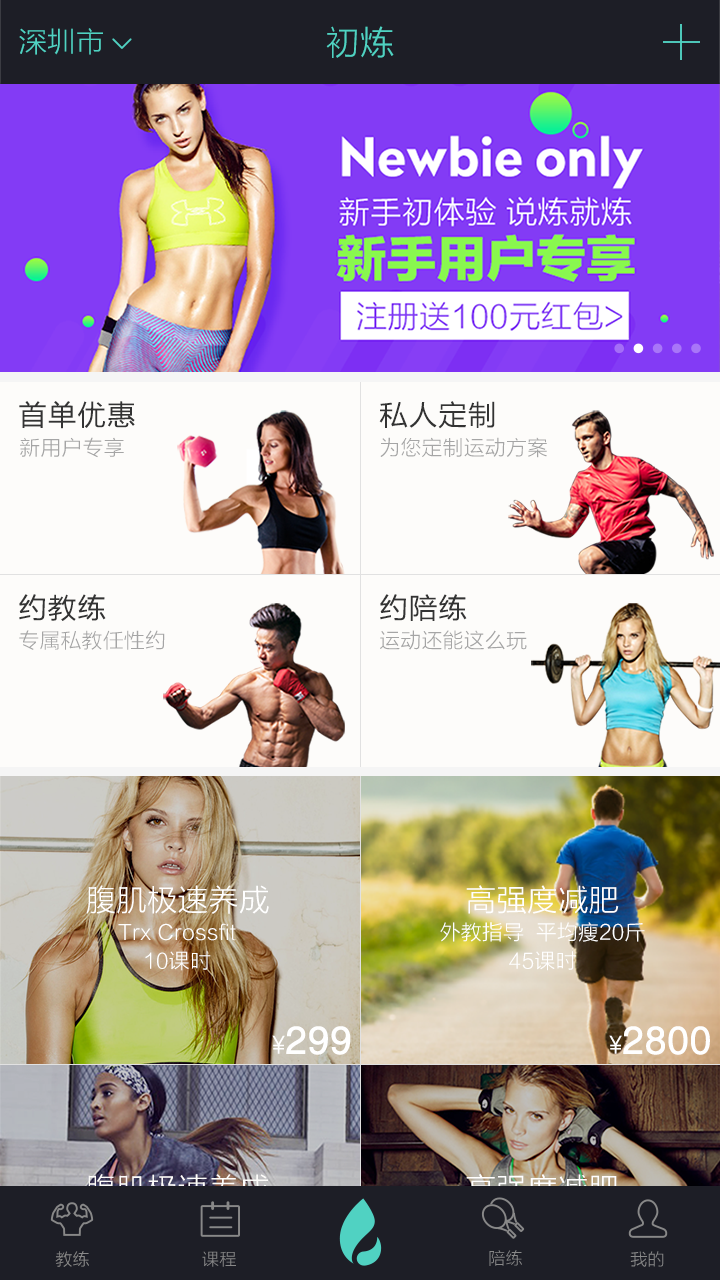
Task: View the ¥2800 高强度减肥 course
Action: [x=540, y=920]
